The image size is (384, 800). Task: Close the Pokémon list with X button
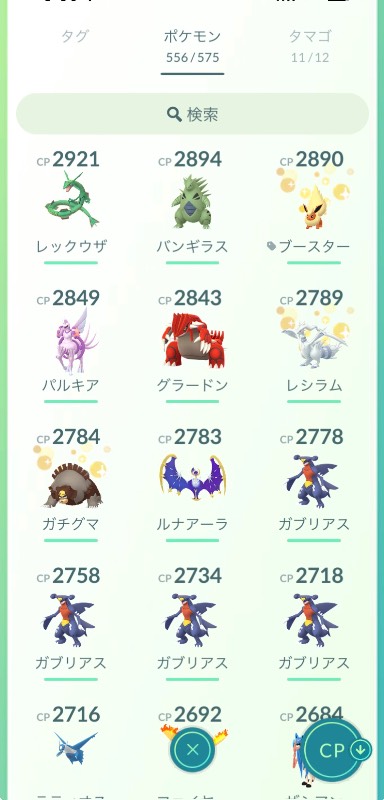tap(192, 749)
